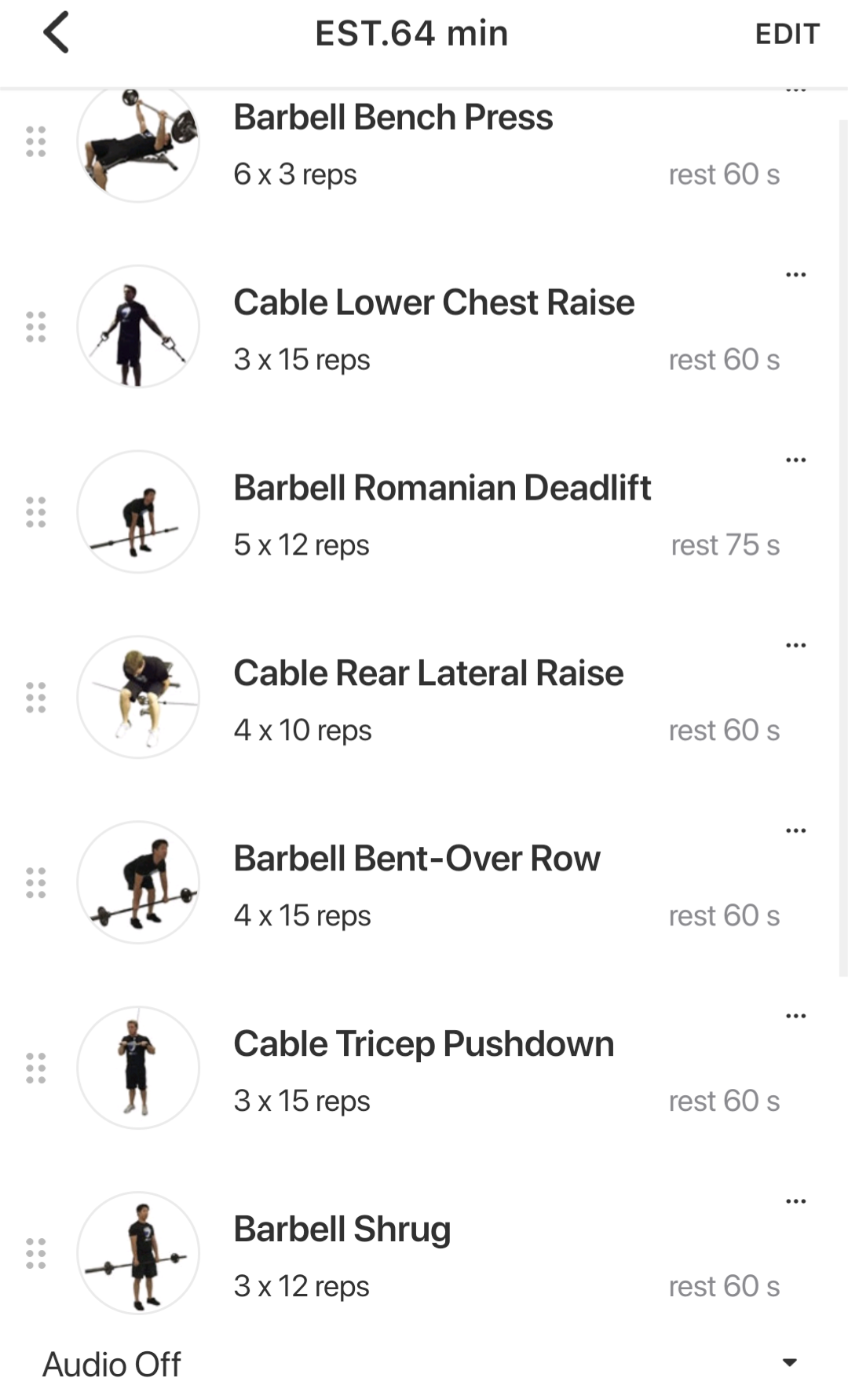View Cable Tricep Pushdown details
848x1400 pixels.
point(423,1045)
